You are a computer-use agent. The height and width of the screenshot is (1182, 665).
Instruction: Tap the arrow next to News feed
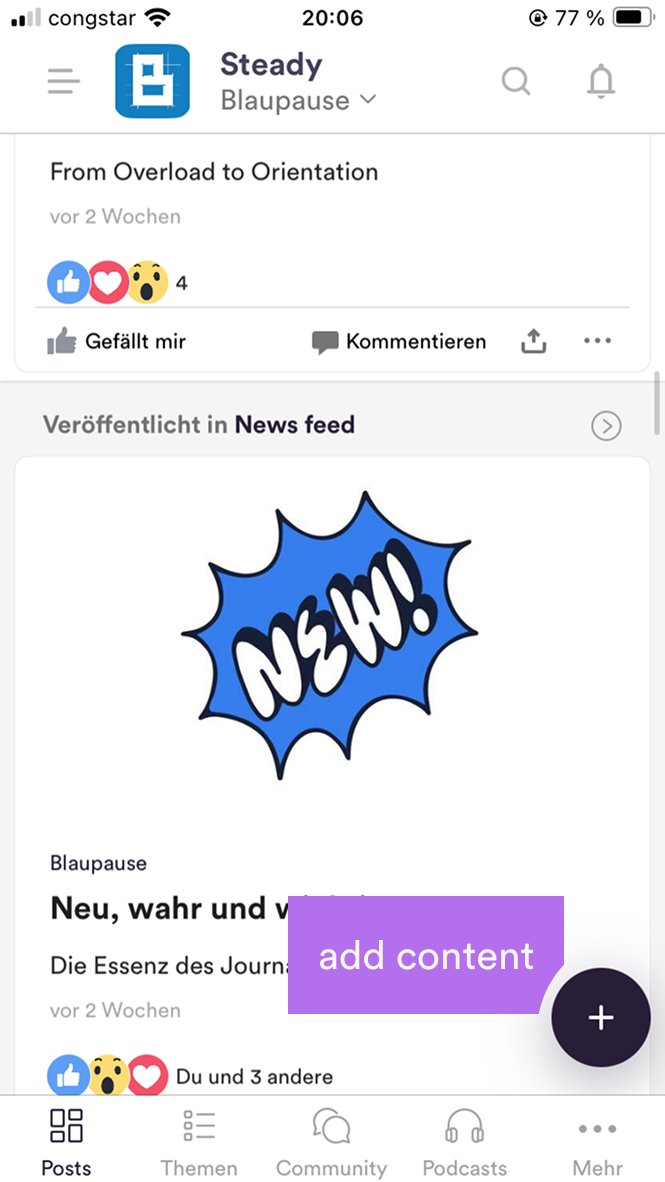[x=606, y=427]
